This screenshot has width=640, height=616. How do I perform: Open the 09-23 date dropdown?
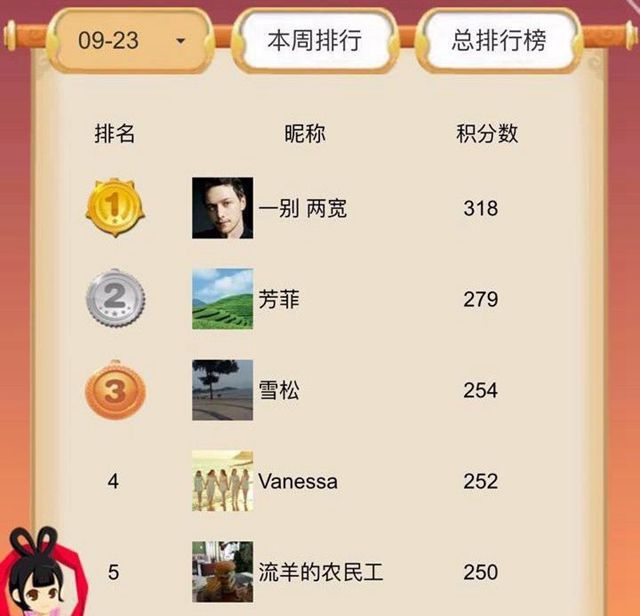coord(131,42)
